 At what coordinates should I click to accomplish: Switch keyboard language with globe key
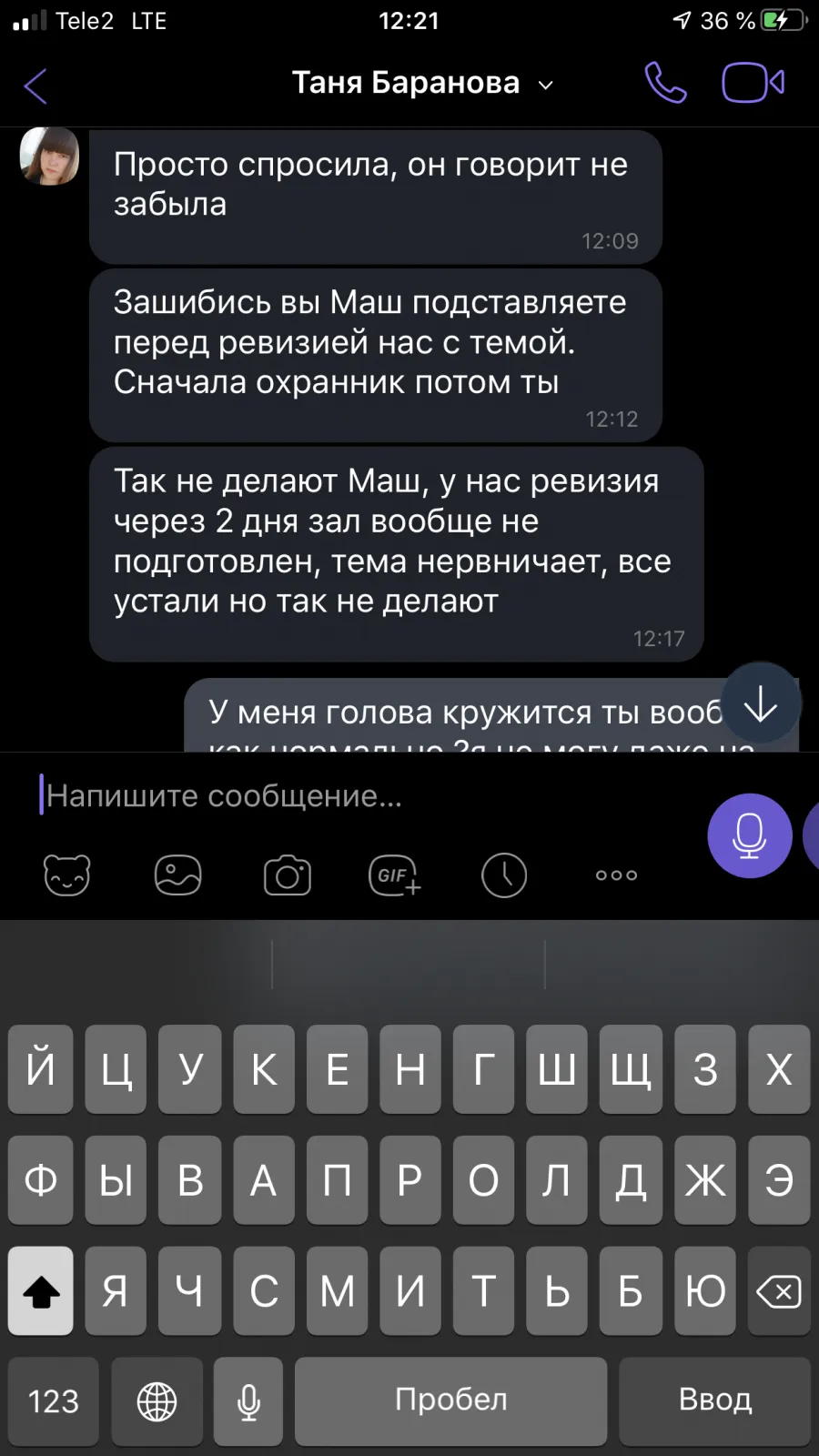coord(157,1400)
